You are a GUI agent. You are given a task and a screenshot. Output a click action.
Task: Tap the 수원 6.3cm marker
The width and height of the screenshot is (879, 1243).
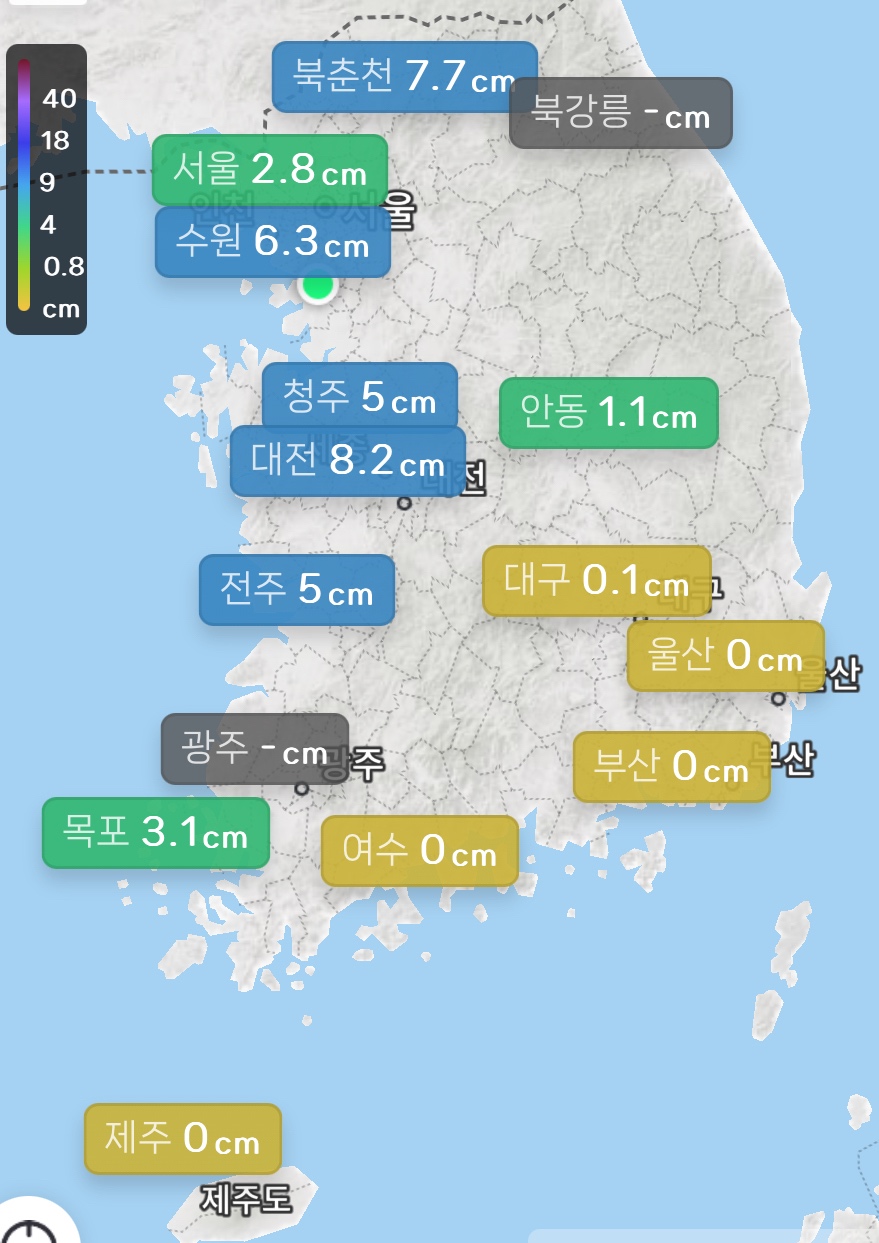pos(273,242)
